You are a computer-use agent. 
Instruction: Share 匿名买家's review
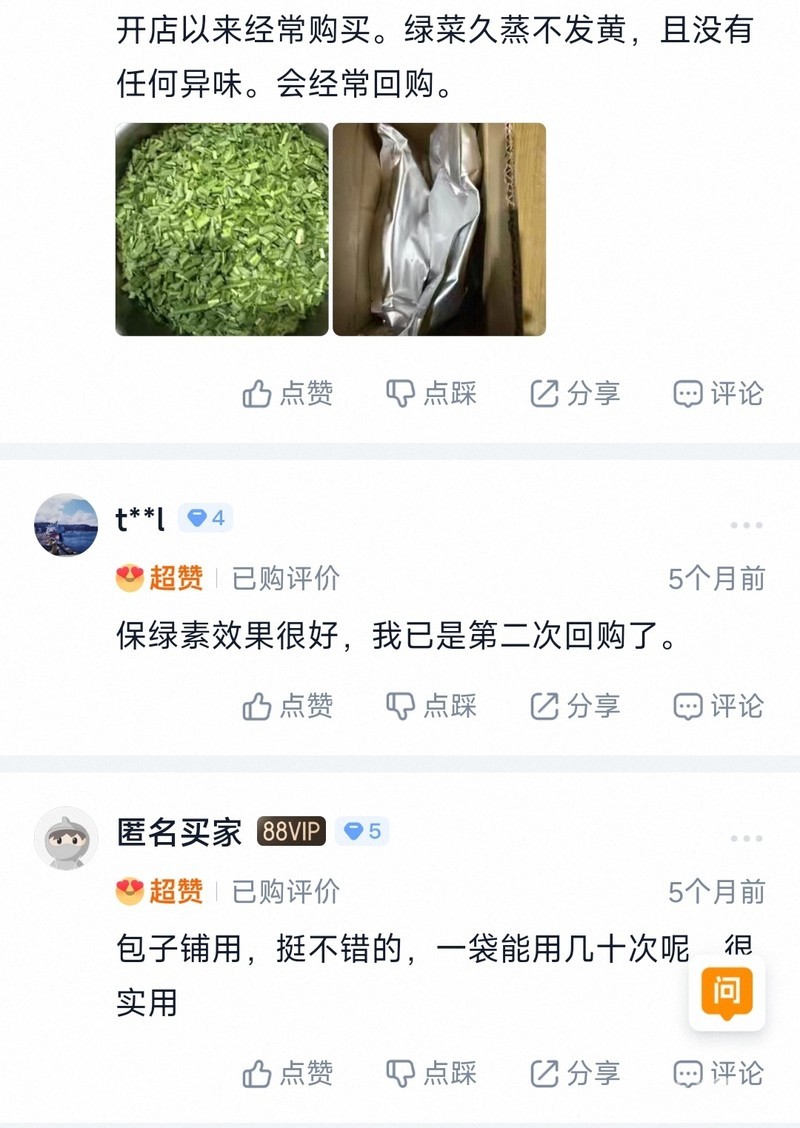click(576, 1074)
